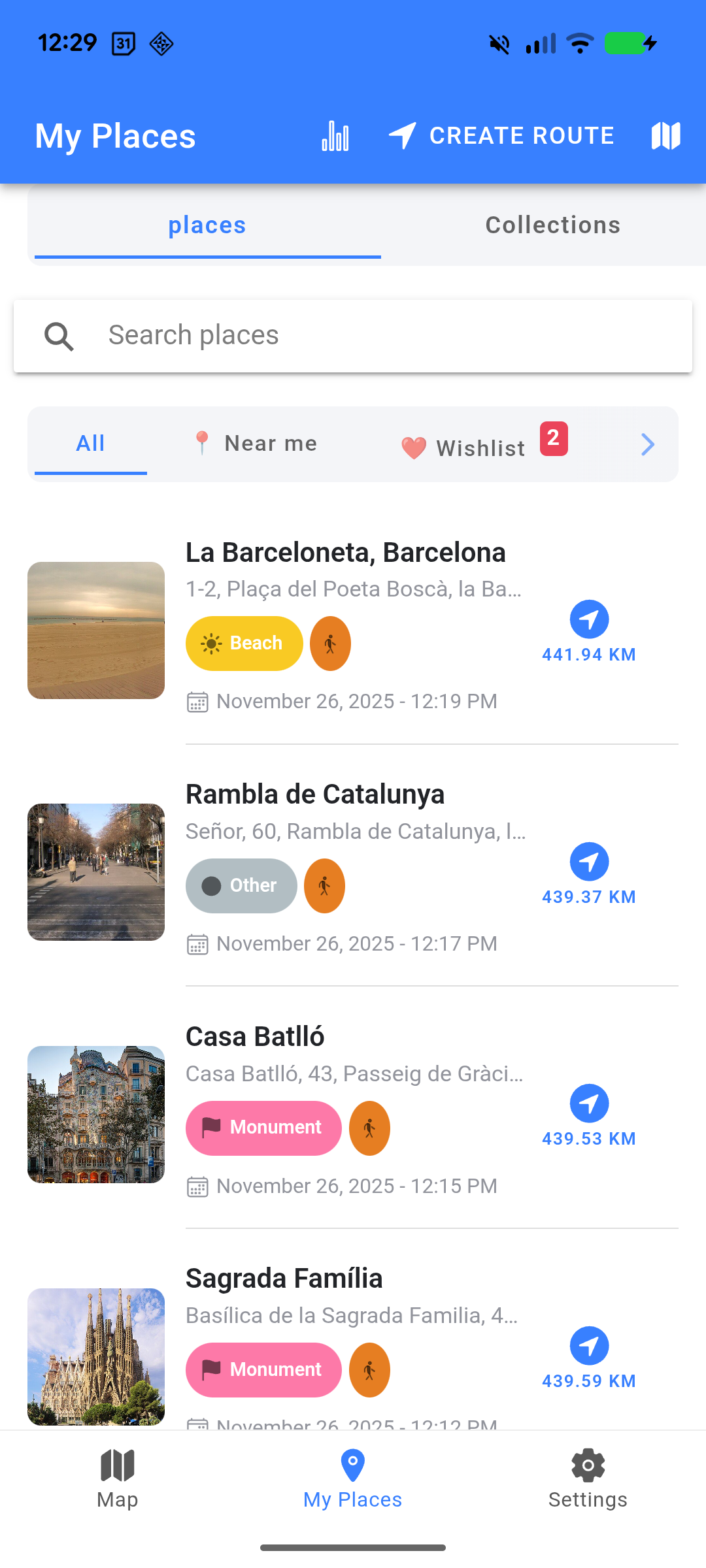The height and width of the screenshot is (1568, 706).
Task: Open Settings from the bottom bar
Action: [x=587, y=1483]
